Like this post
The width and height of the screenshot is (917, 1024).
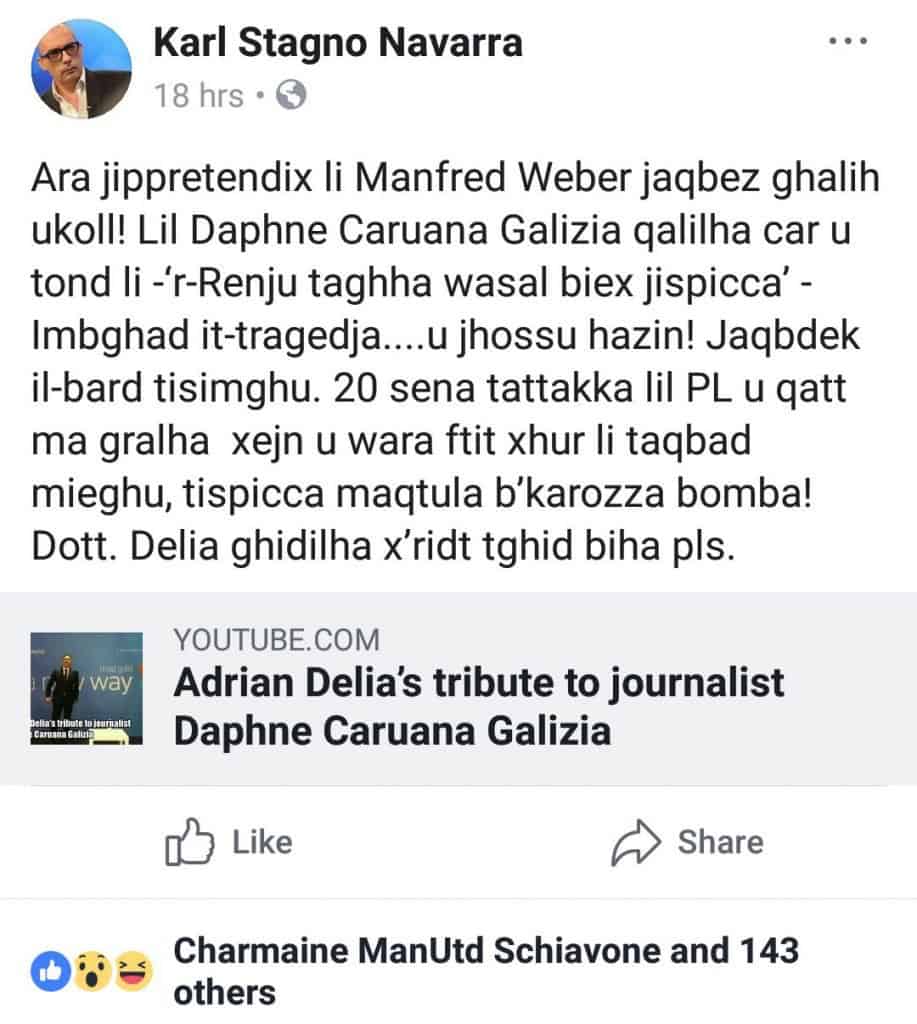point(229,842)
